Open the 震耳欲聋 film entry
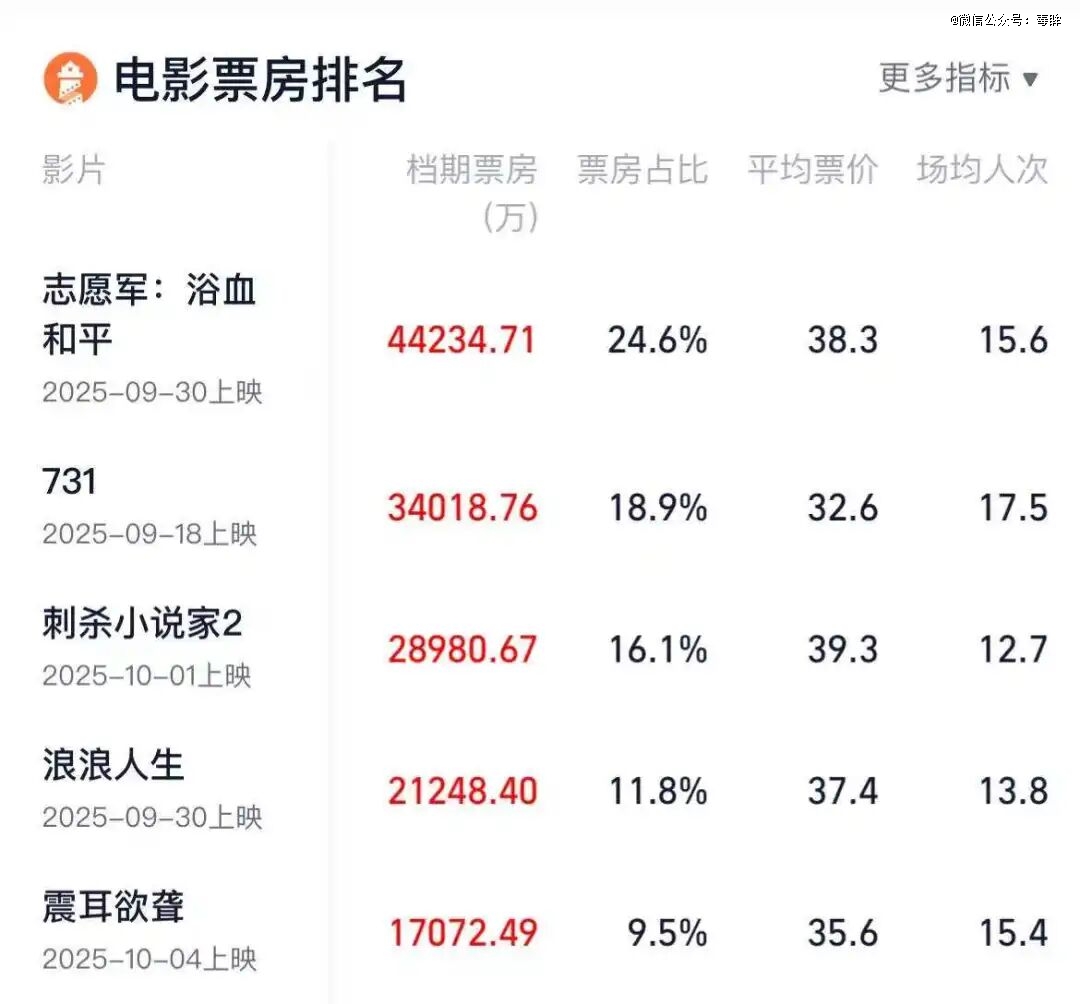Image resolution: width=1080 pixels, height=1004 pixels. tap(113, 908)
